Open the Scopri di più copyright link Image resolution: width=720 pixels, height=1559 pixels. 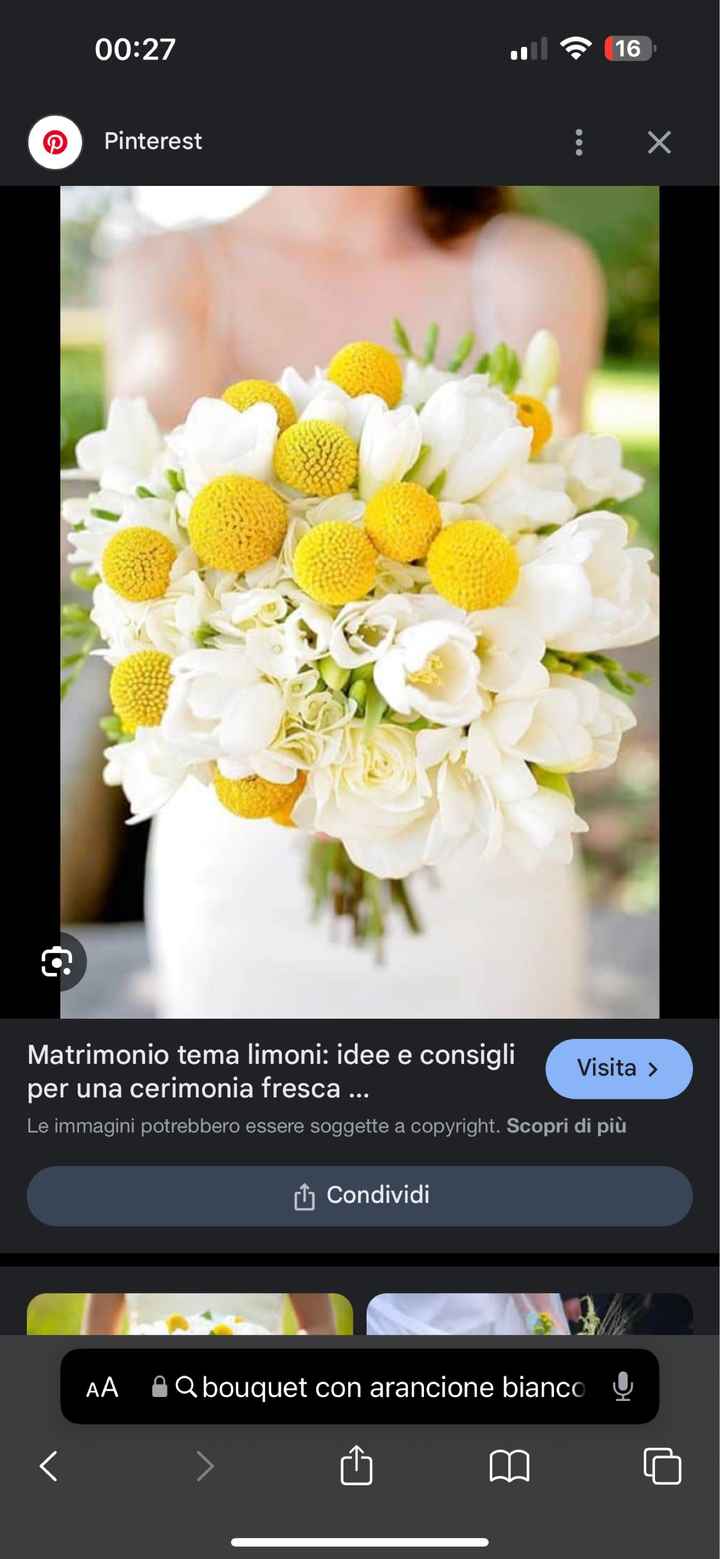click(567, 1125)
